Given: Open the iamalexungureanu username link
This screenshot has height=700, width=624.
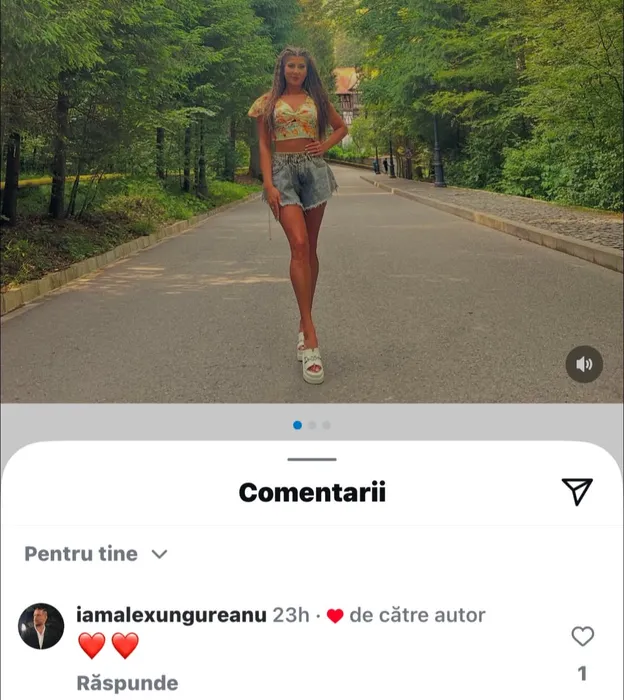Looking at the screenshot, I should 171,615.
